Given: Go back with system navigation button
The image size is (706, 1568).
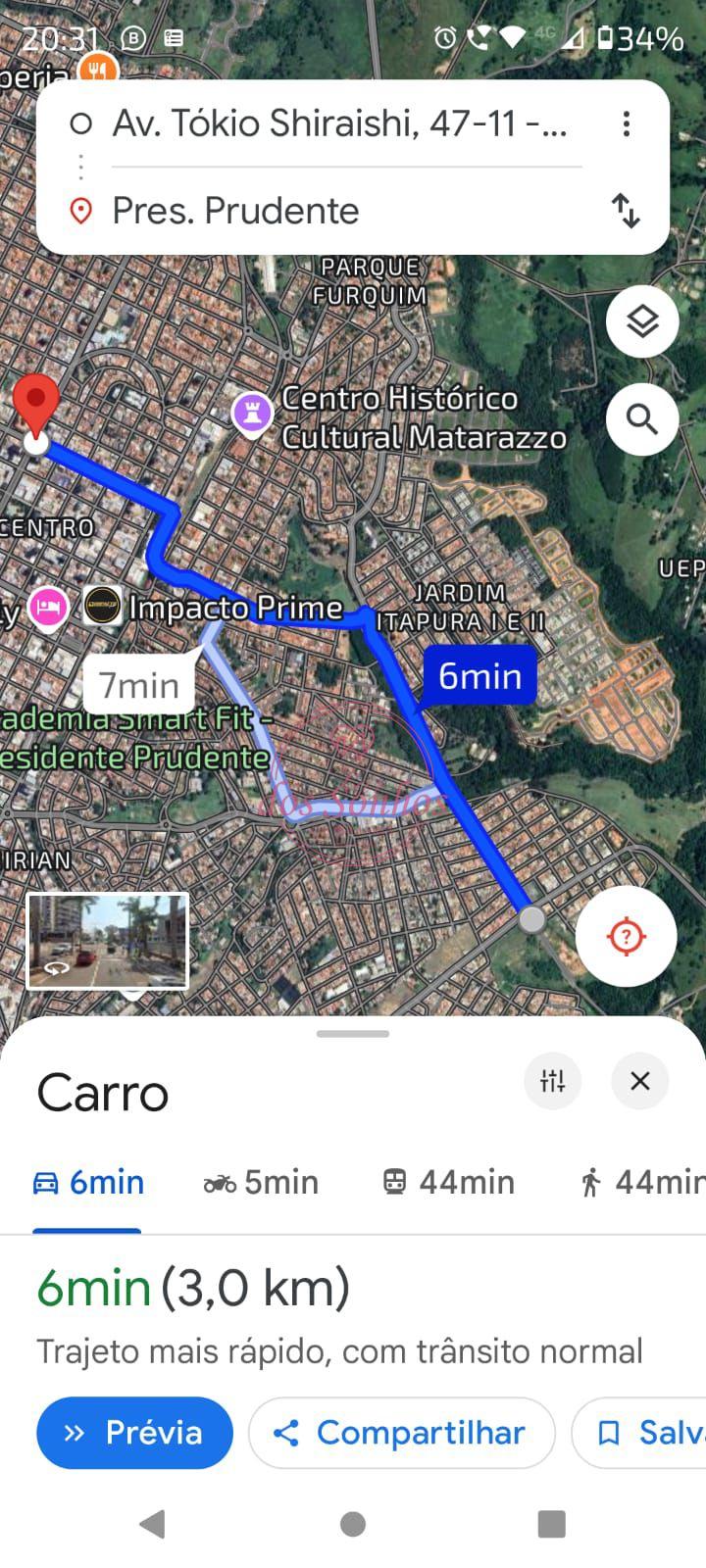Looking at the screenshot, I should pyautogui.click(x=152, y=1524).
